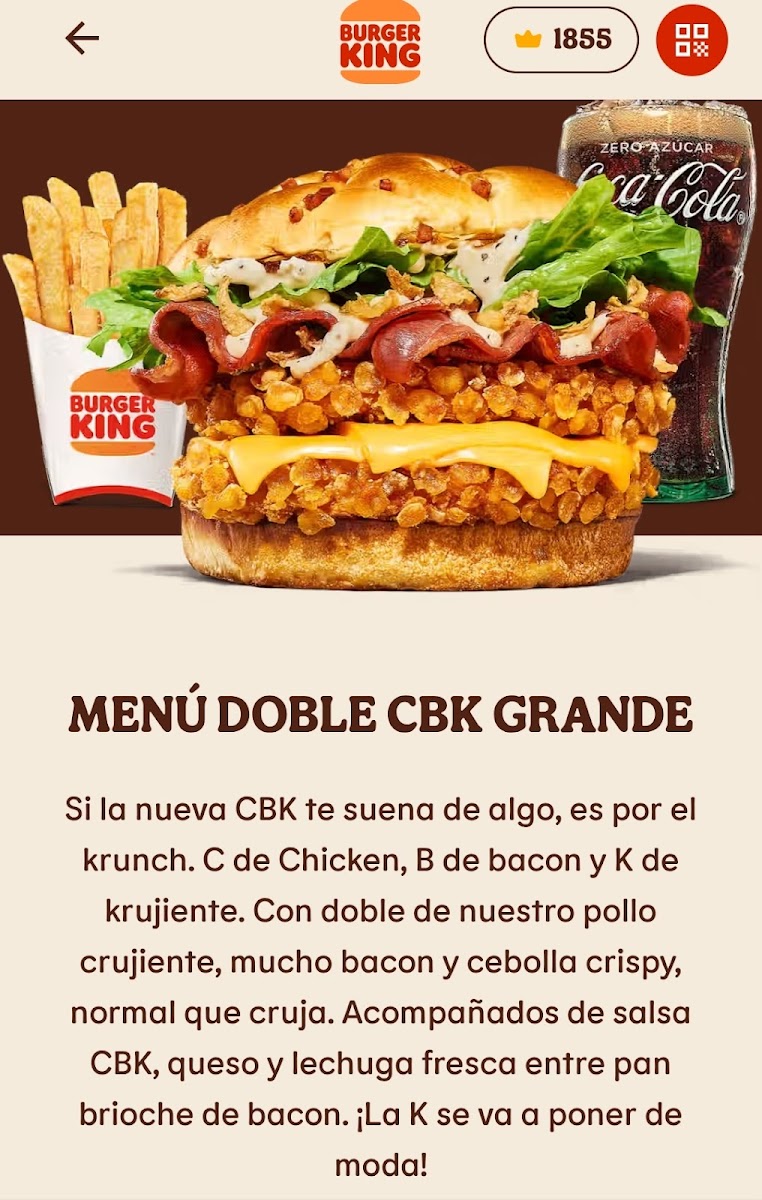Screen dimensions: 762x1200
Task: Open the 1855 crowns points balance
Action: (561, 40)
